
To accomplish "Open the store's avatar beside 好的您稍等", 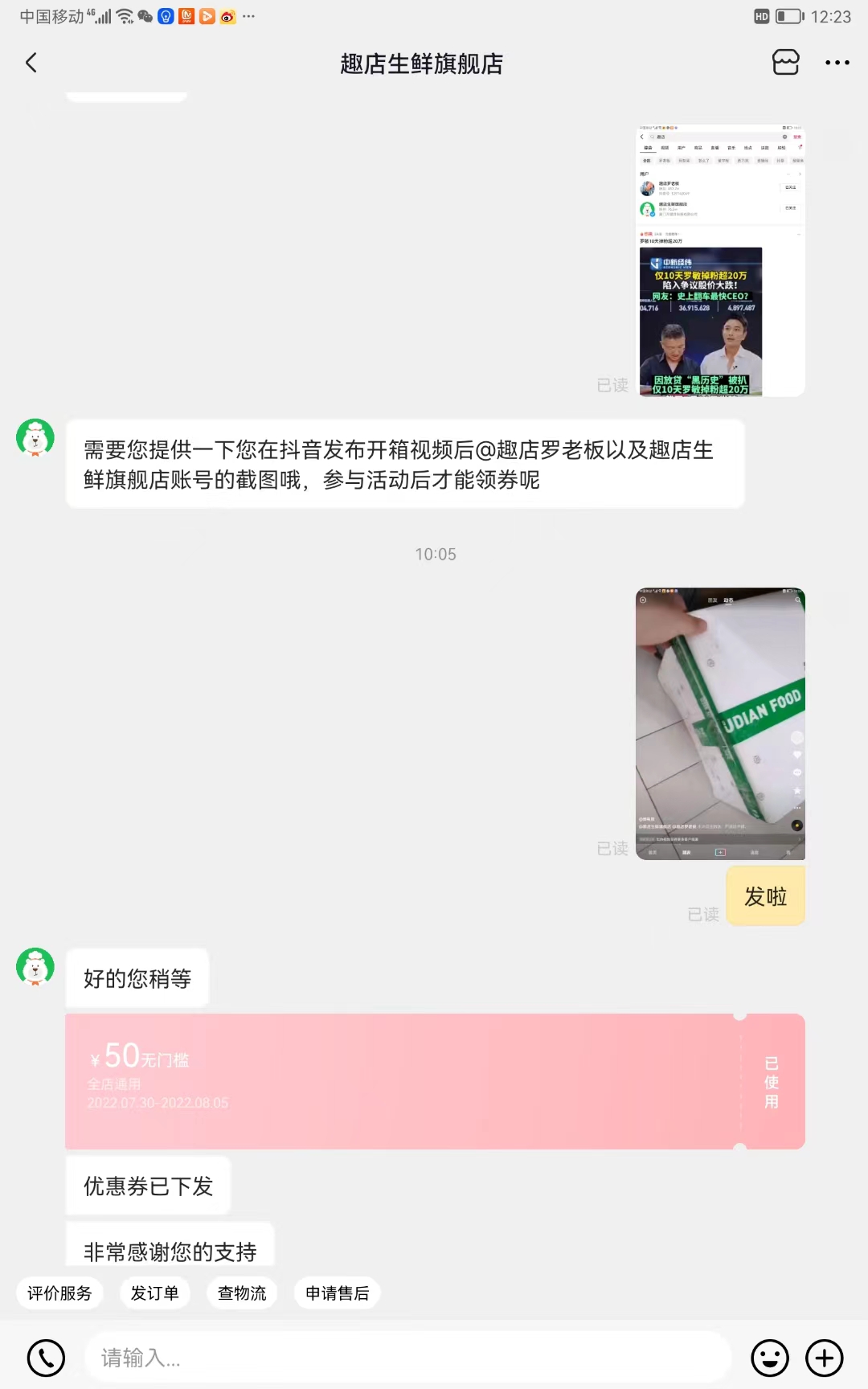I will click(x=35, y=967).
